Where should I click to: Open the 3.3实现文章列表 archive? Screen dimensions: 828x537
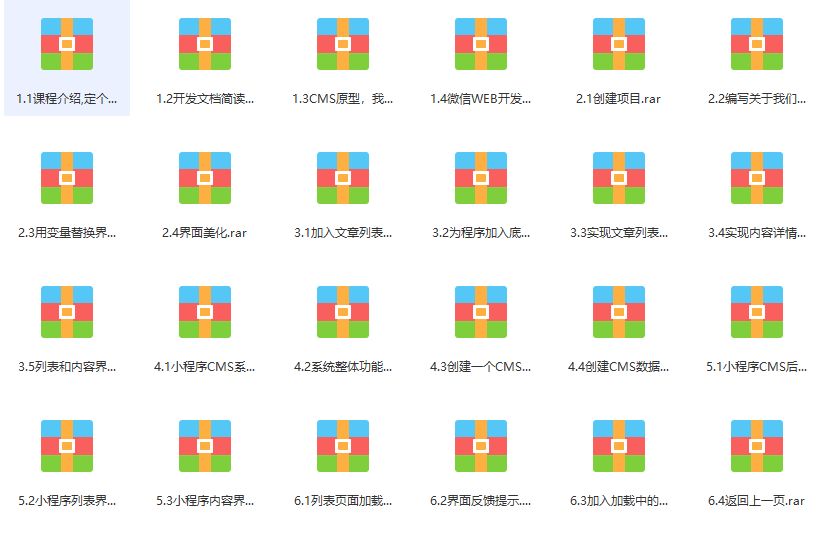[619, 178]
